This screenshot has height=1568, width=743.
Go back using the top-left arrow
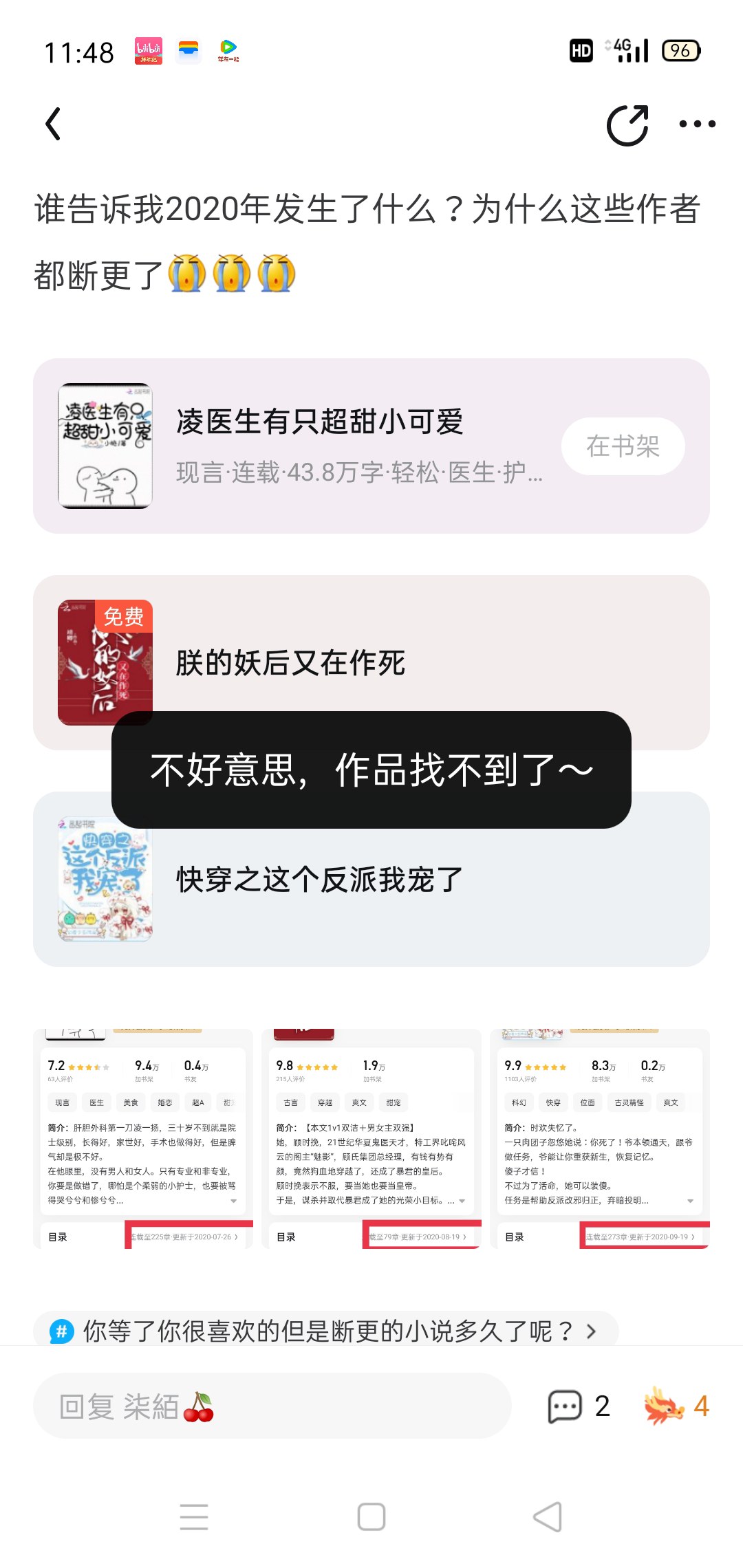(x=53, y=124)
